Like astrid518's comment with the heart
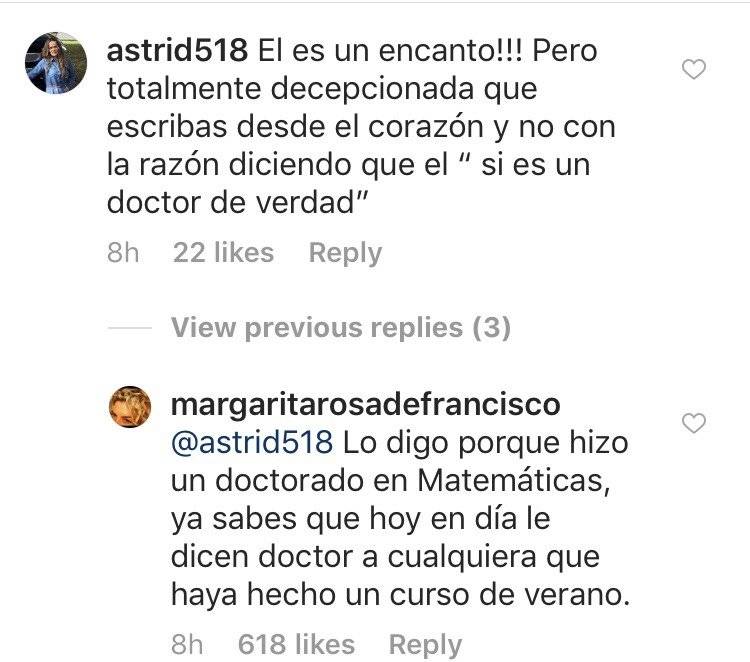Screen dimensions: 750x662 [x=693, y=69]
